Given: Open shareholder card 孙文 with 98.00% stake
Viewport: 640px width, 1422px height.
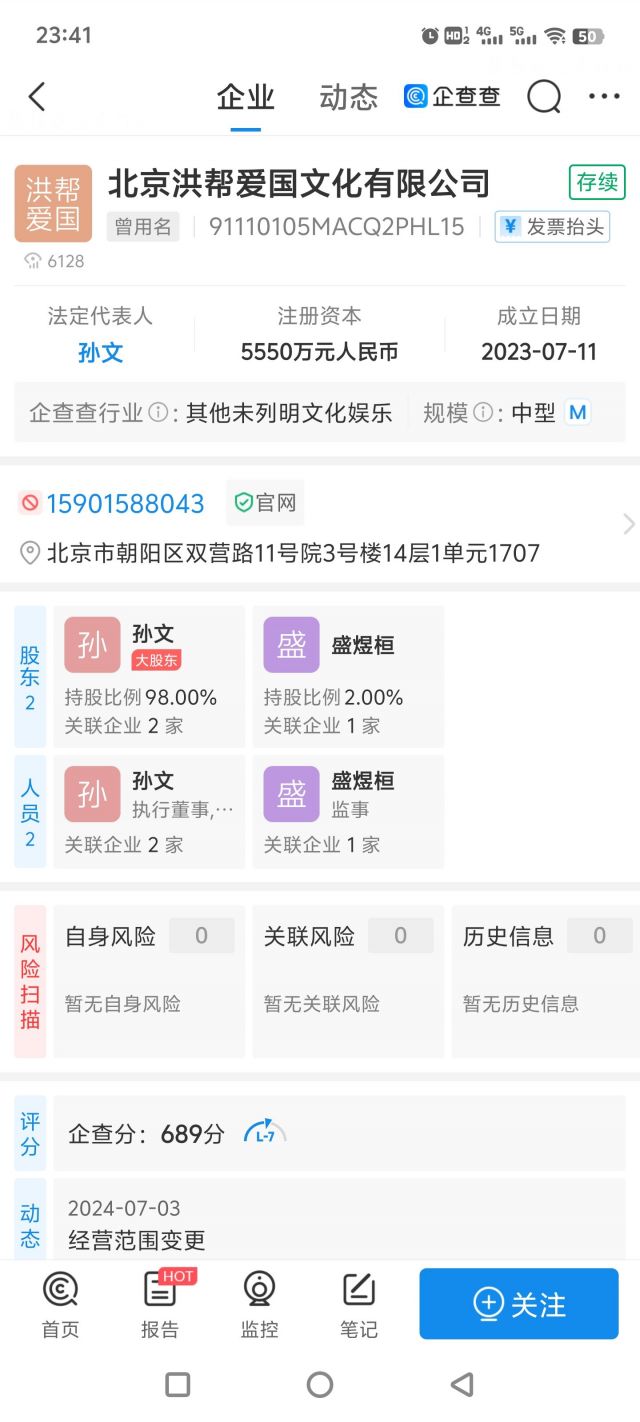Looking at the screenshot, I should click(x=149, y=676).
